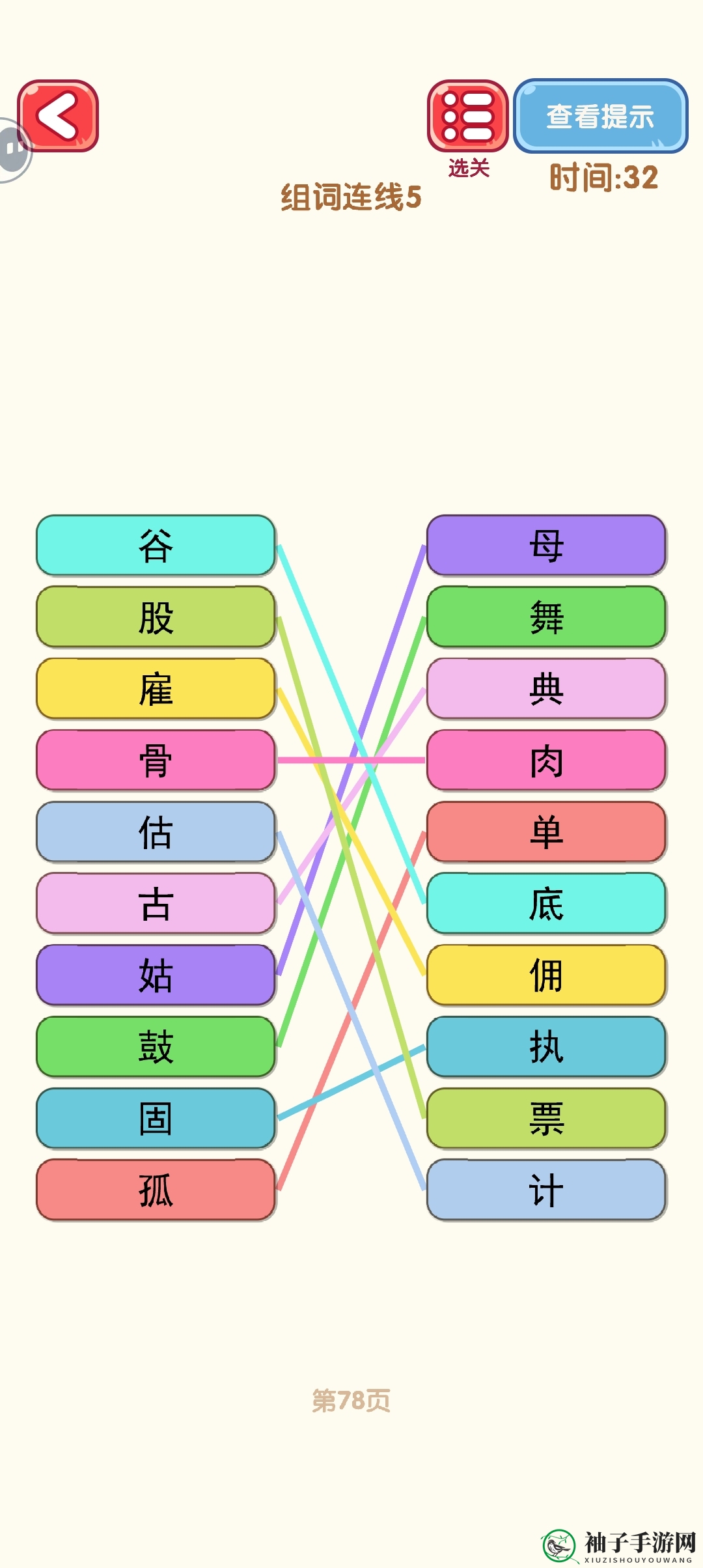Tap the 姑 word tile
The image size is (703, 1568).
point(156,975)
